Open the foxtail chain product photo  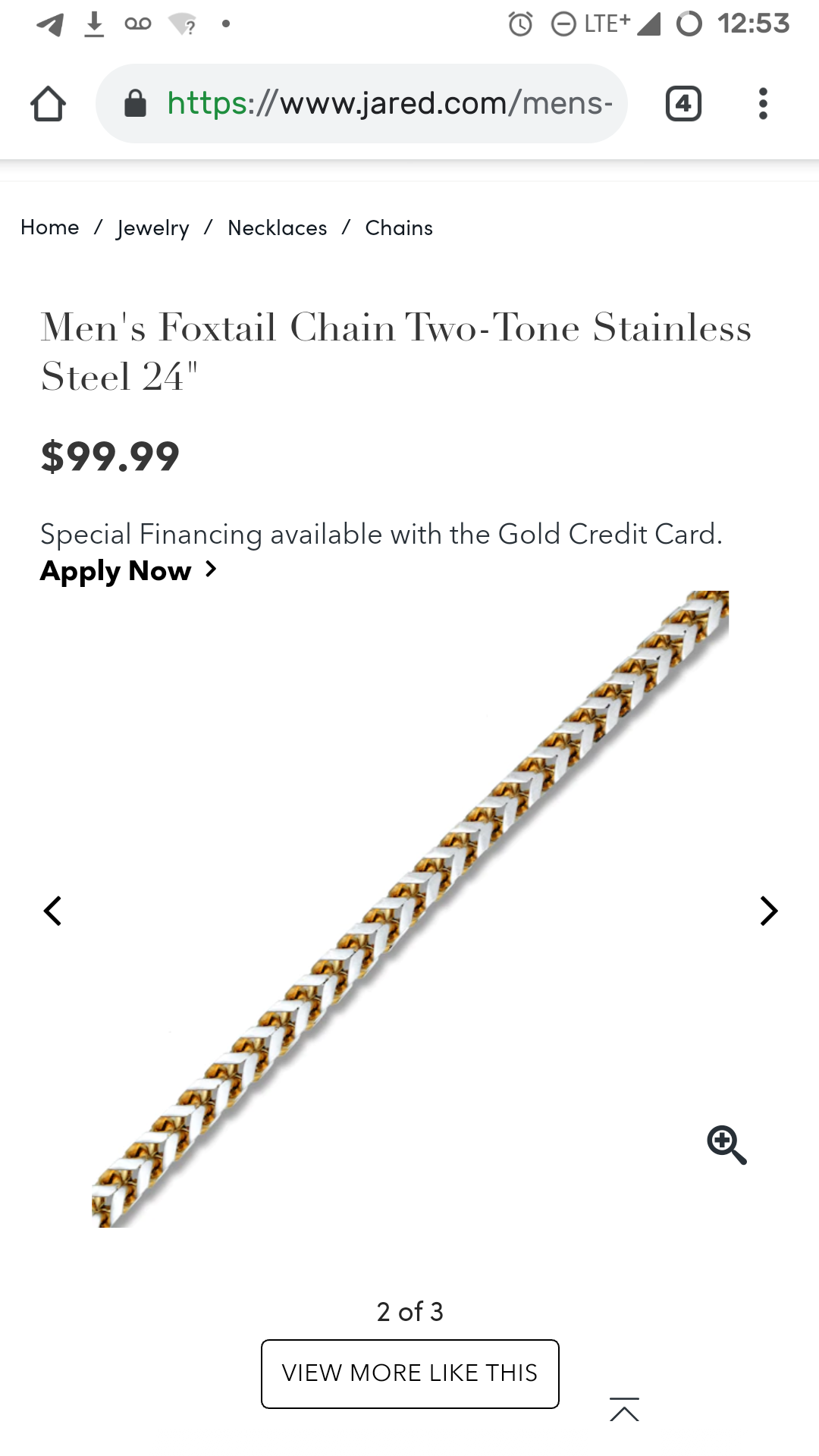point(409,910)
